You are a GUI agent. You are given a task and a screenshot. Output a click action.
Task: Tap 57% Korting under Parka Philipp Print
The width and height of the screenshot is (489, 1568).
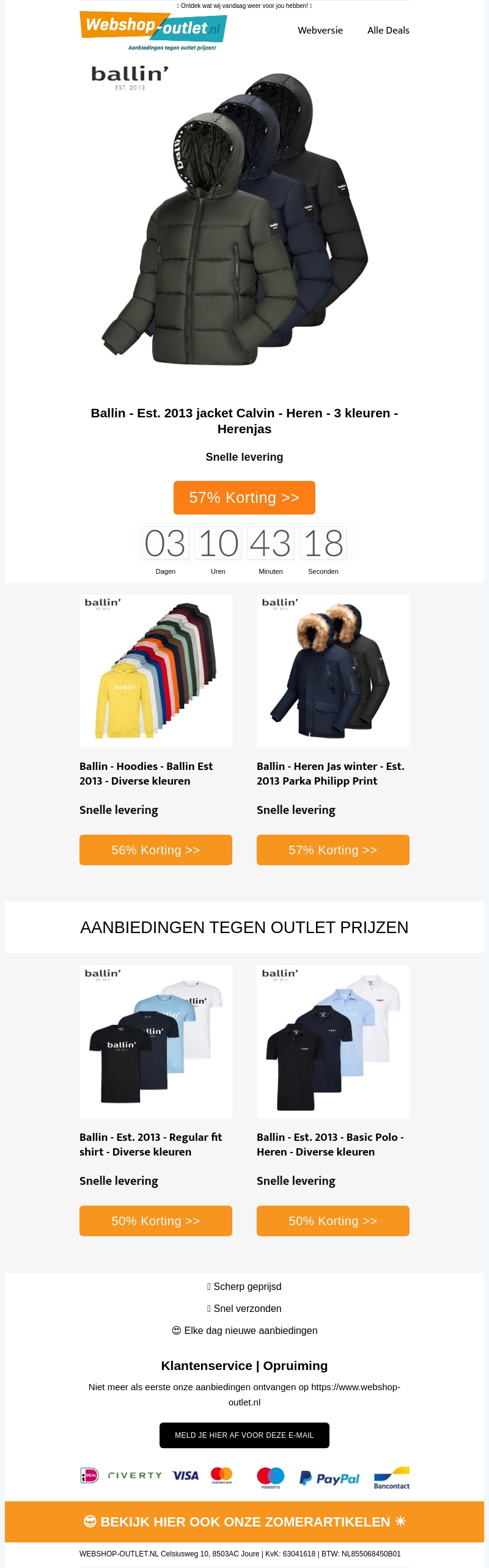(333, 850)
